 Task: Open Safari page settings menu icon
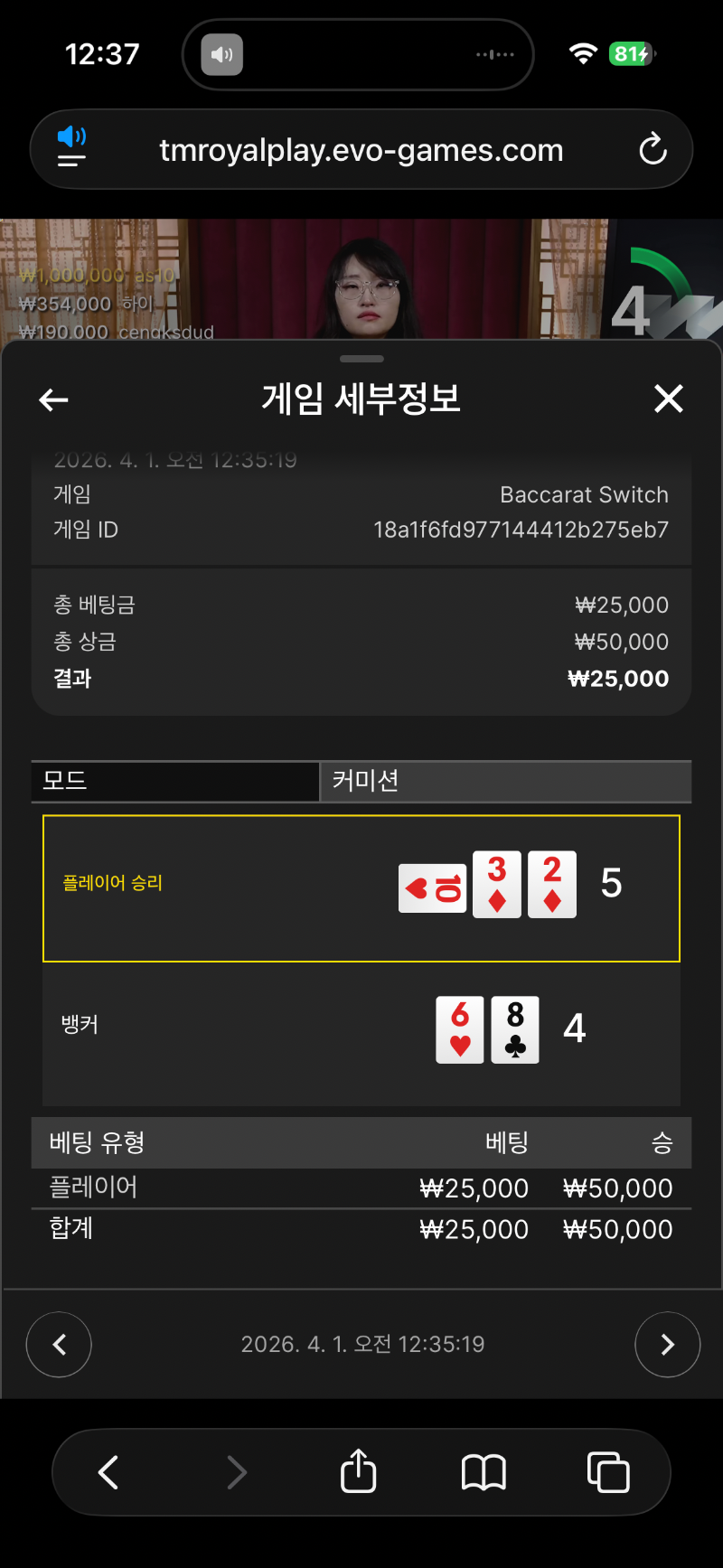71,147
